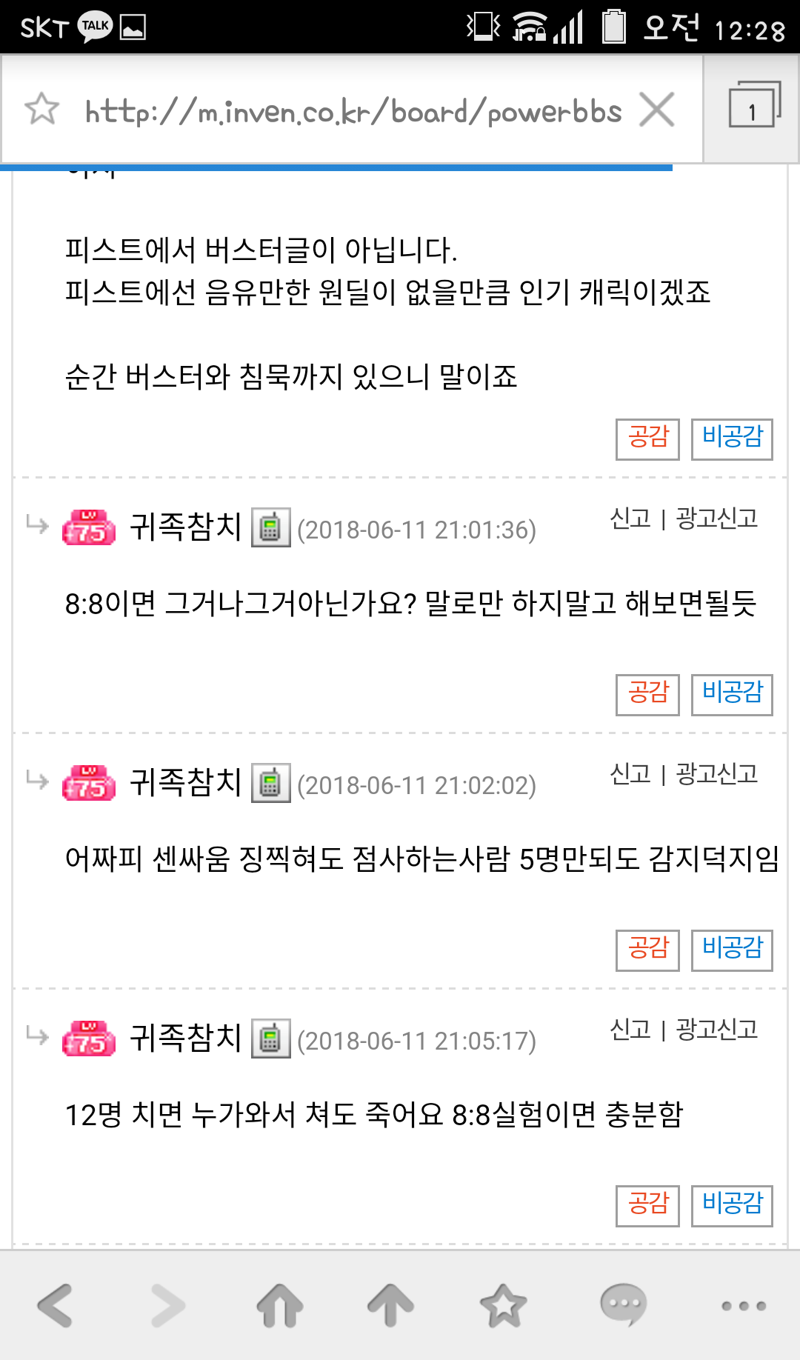The width and height of the screenshot is (800, 1360).
Task: Jump to top with the up arrow
Action: tap(390, 1304)
